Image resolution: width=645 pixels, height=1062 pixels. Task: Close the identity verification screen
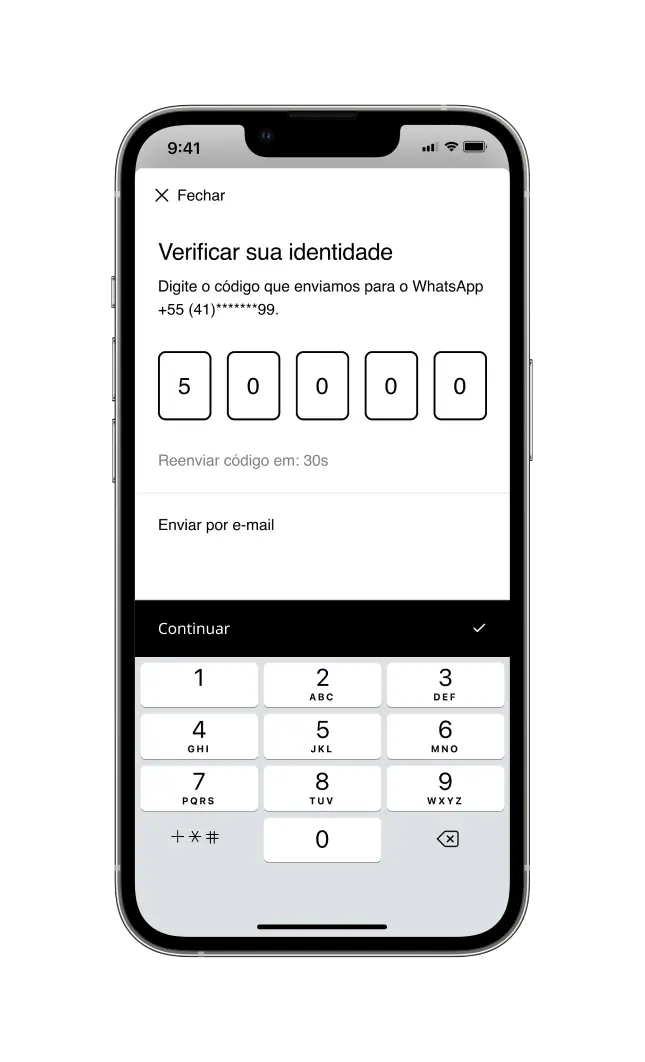click(x=189, y=196)
